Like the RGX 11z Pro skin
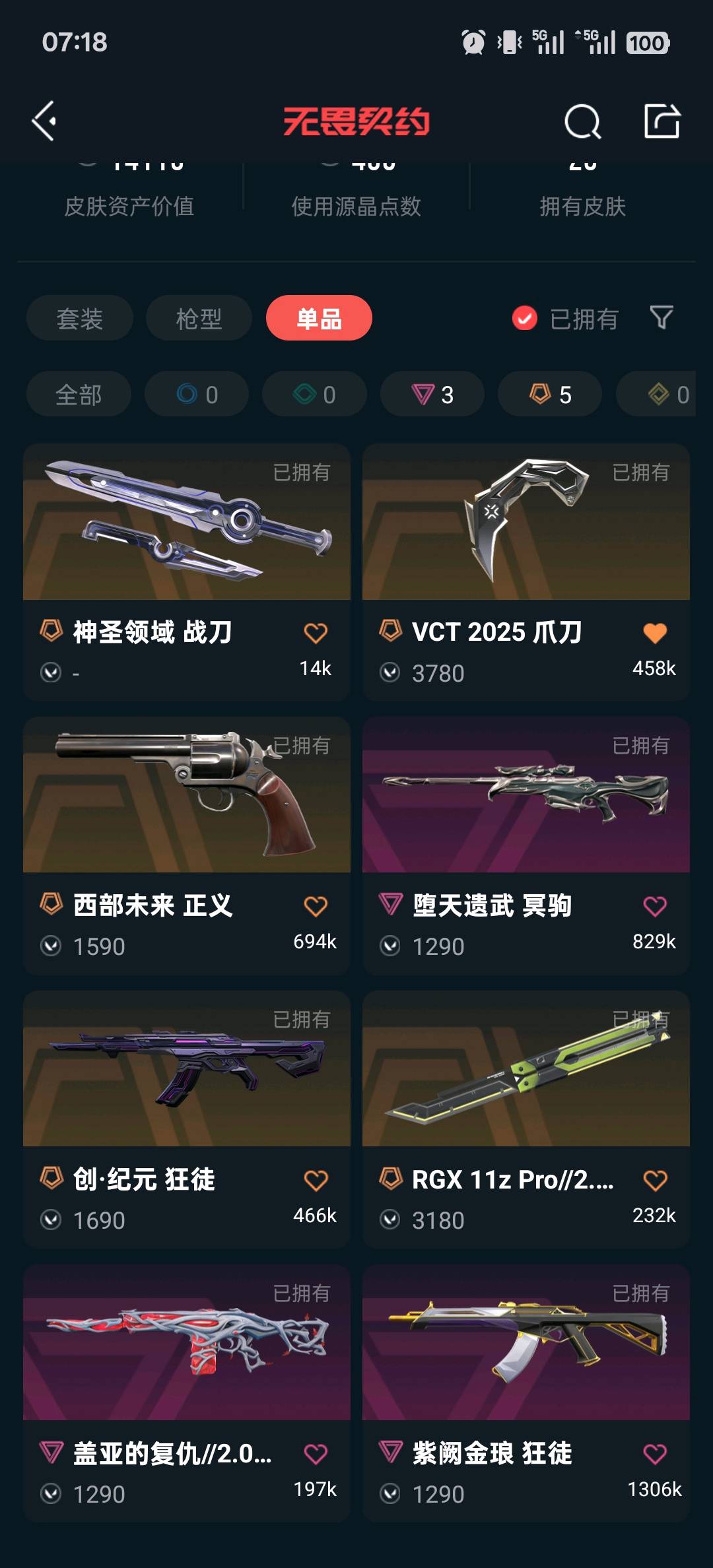Screen dimensions: 713x1568 pos(655,1181)
